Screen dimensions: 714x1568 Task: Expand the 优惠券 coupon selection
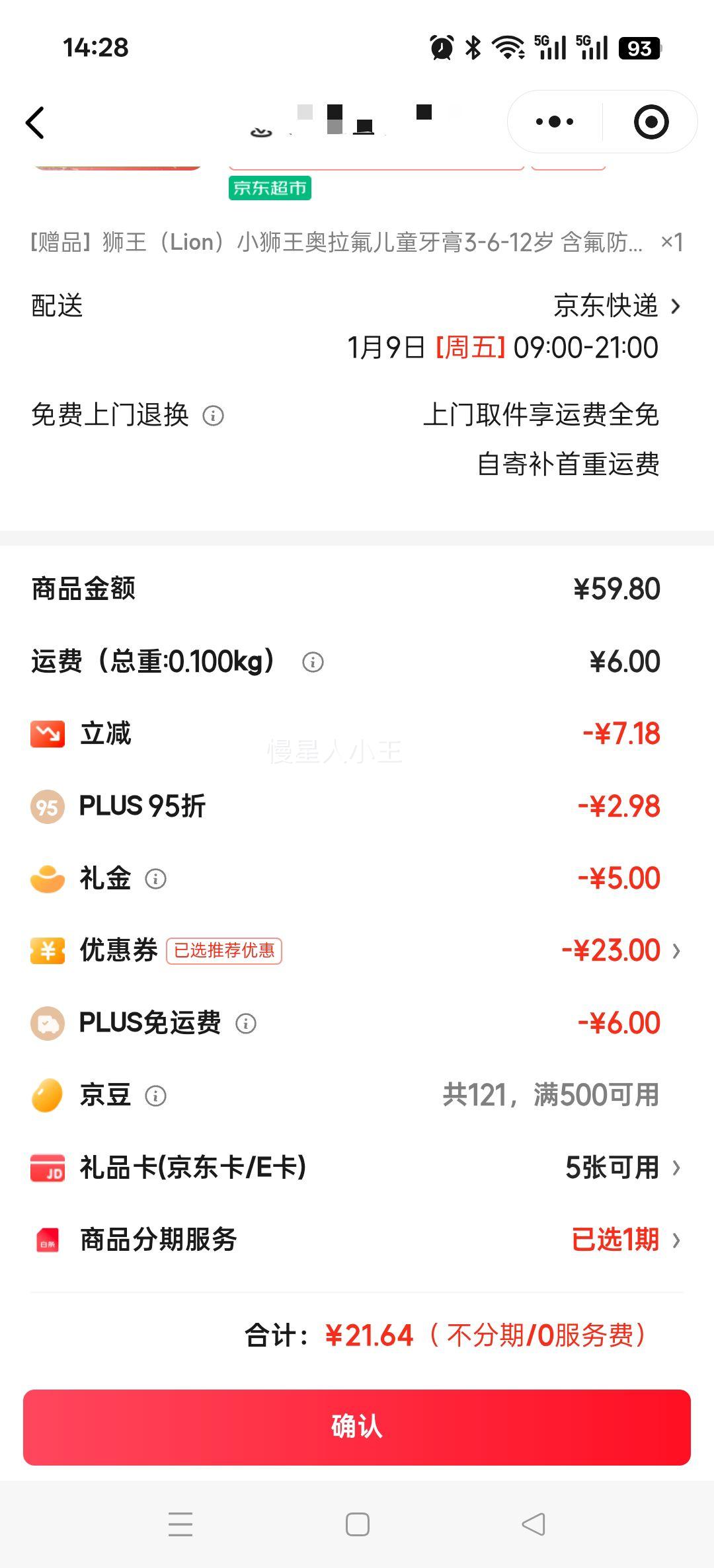pyautogui.click(x=675, y=951)
